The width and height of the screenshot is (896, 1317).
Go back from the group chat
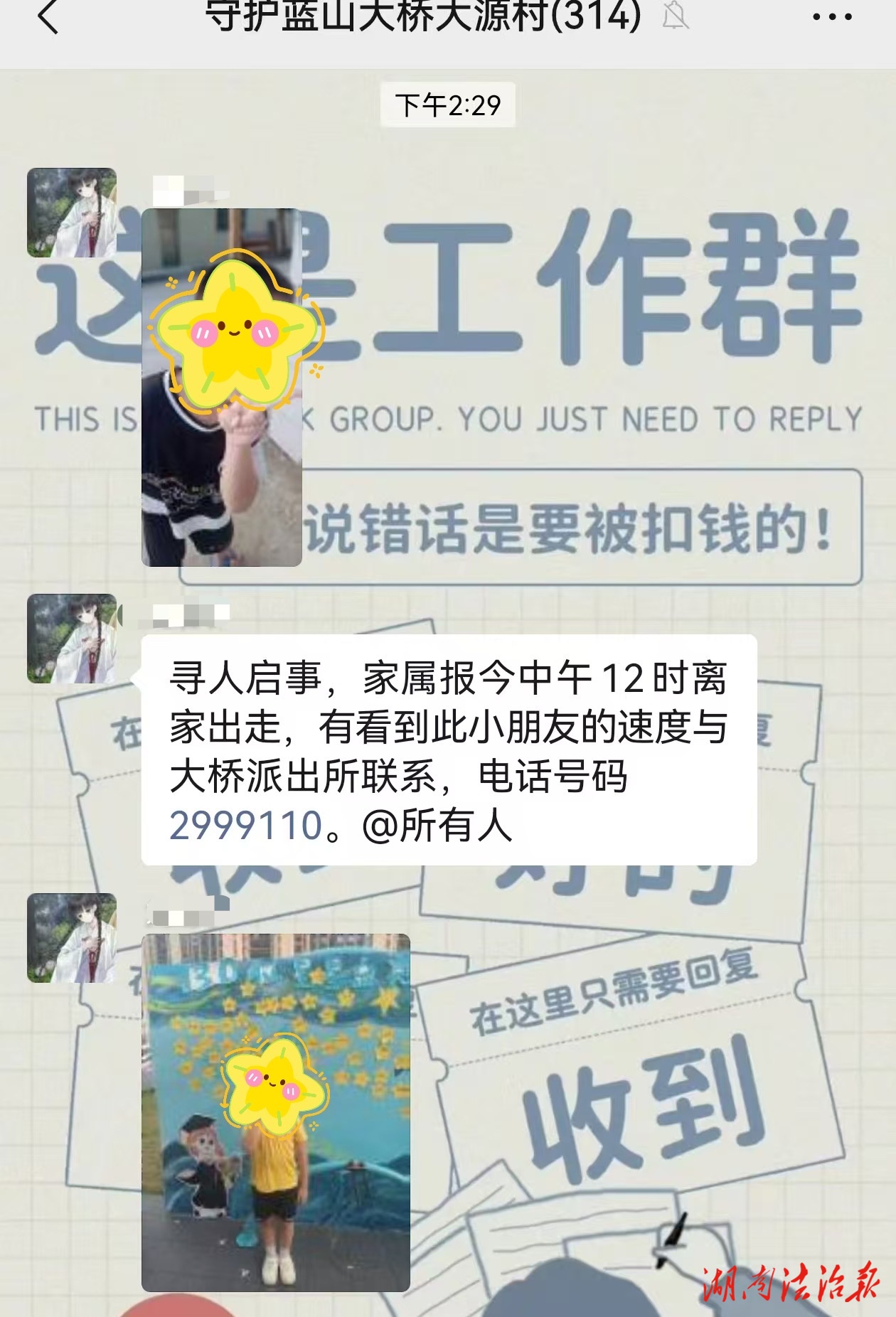point(48,17)
